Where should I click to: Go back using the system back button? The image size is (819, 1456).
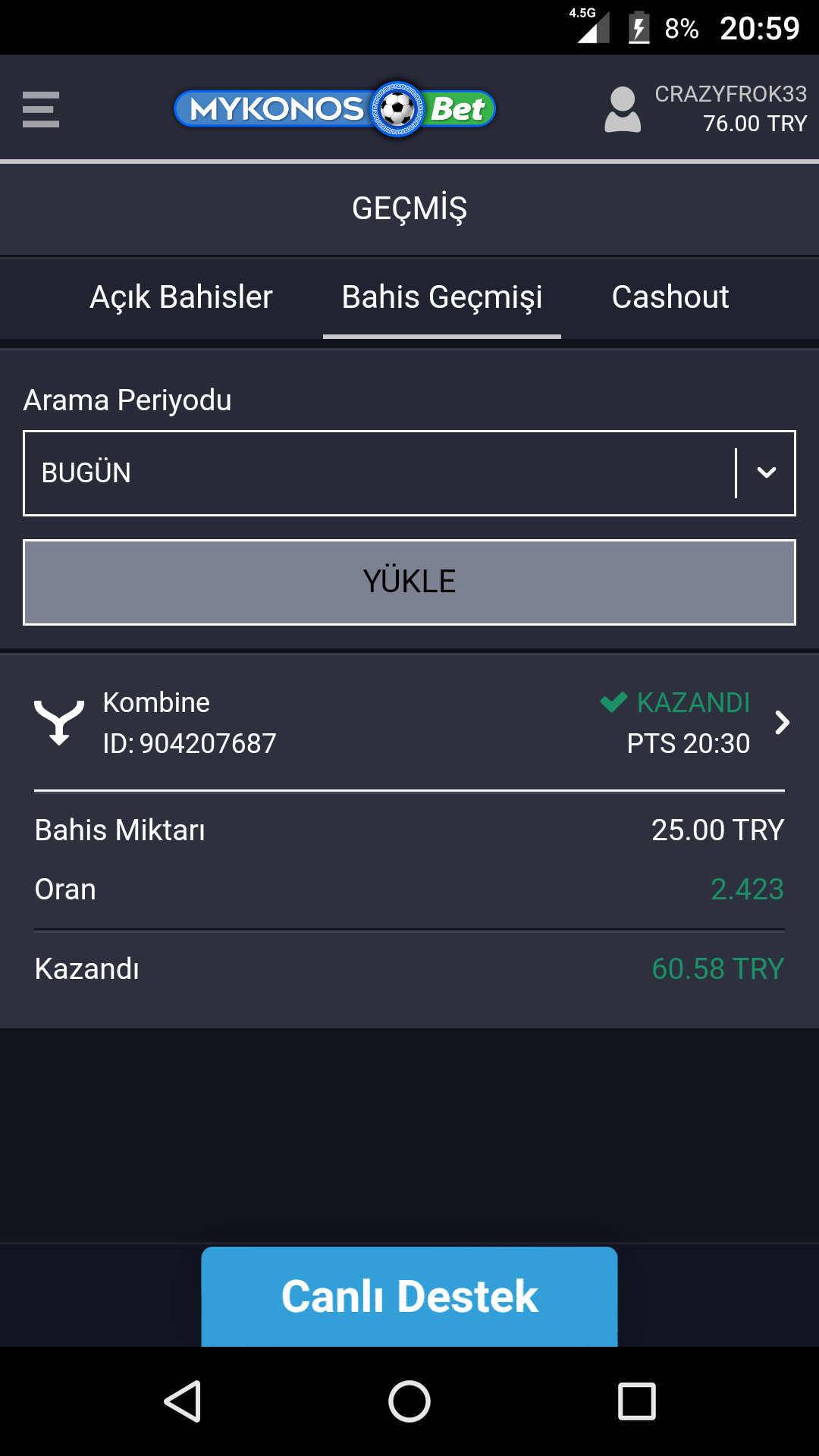(183, 1401)
